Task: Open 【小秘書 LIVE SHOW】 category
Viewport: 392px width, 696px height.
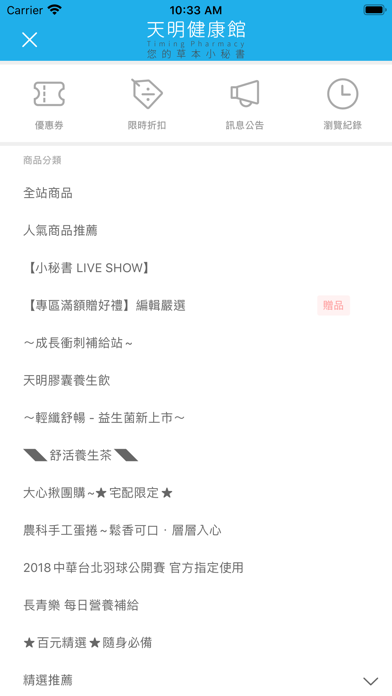Action: (x=196, y=268)
